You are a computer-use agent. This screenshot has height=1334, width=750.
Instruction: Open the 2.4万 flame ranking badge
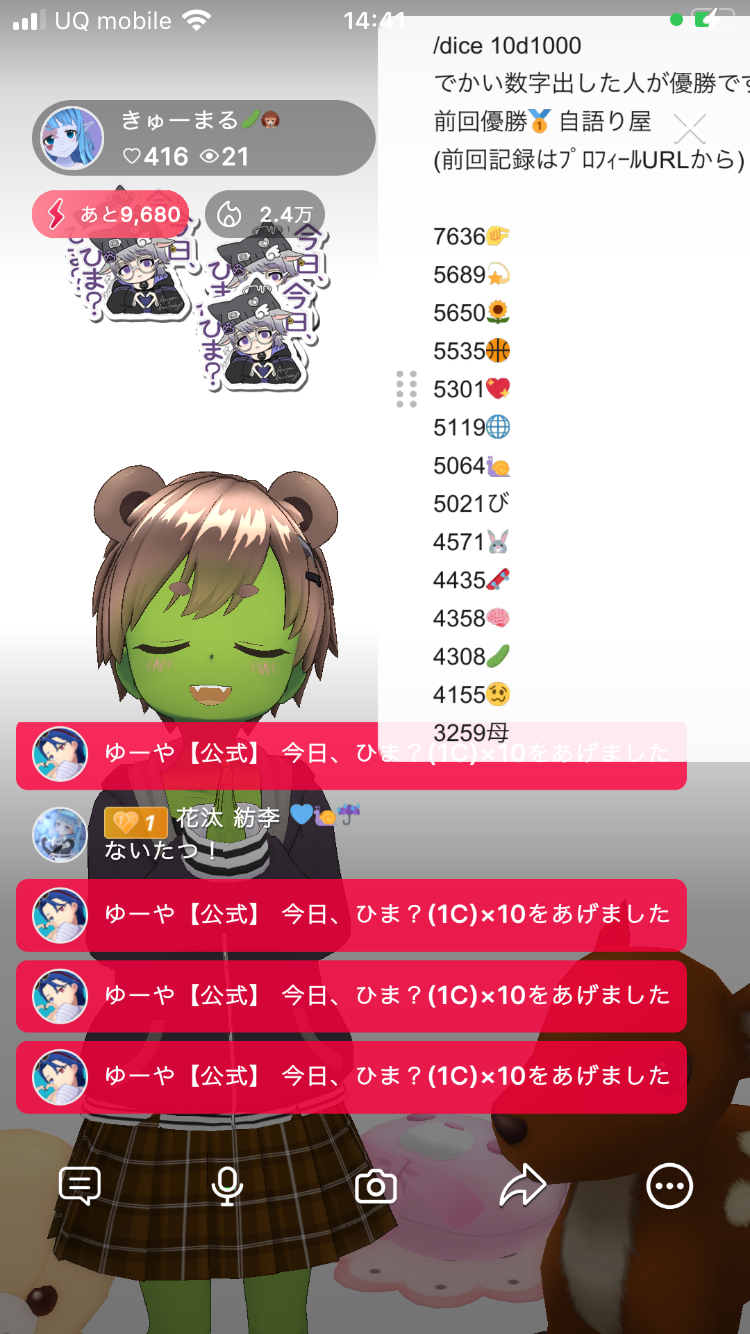click(x=265, y=214)
